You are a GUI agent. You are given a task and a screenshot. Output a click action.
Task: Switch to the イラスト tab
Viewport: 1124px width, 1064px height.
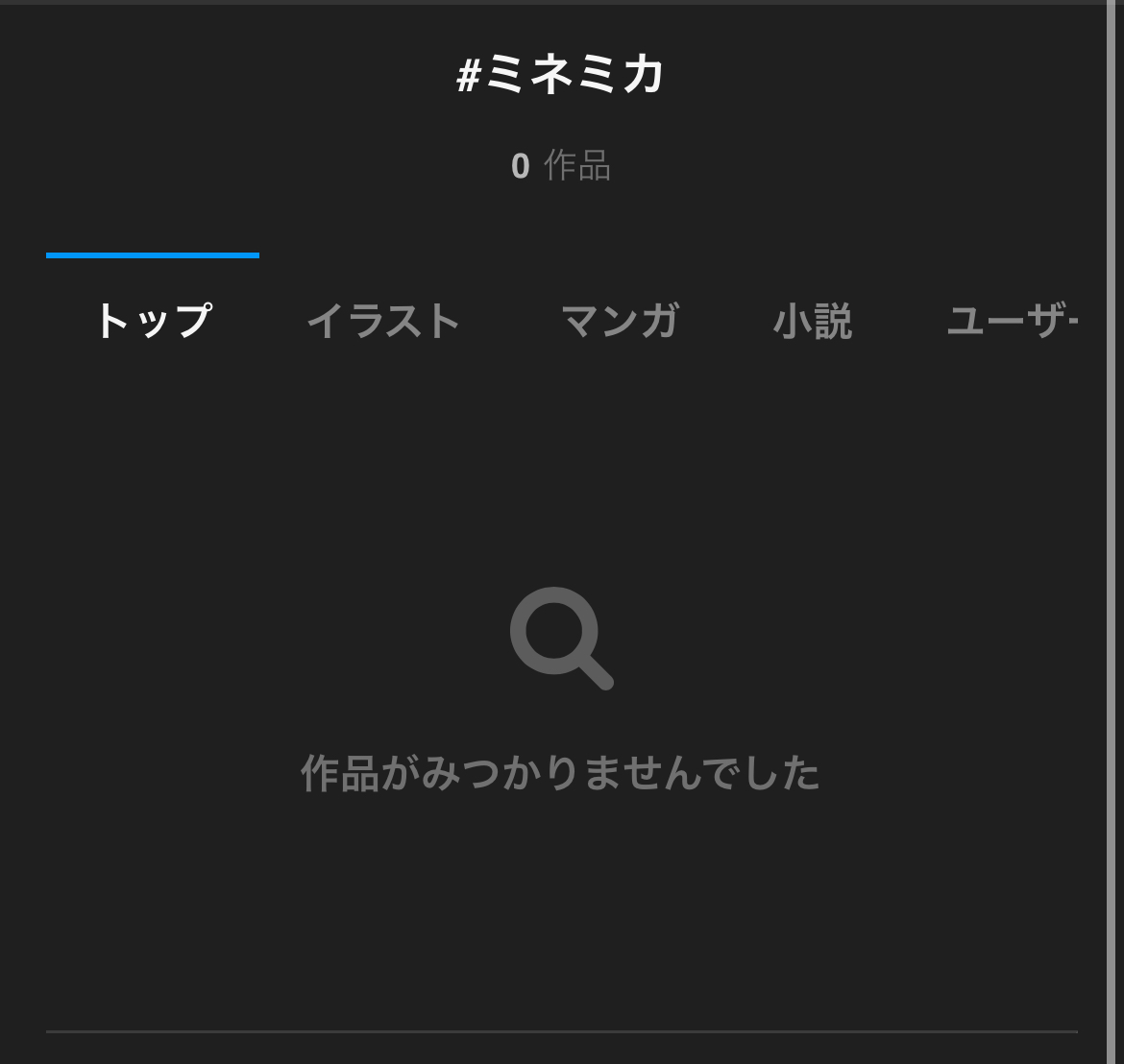coord(383,321)
